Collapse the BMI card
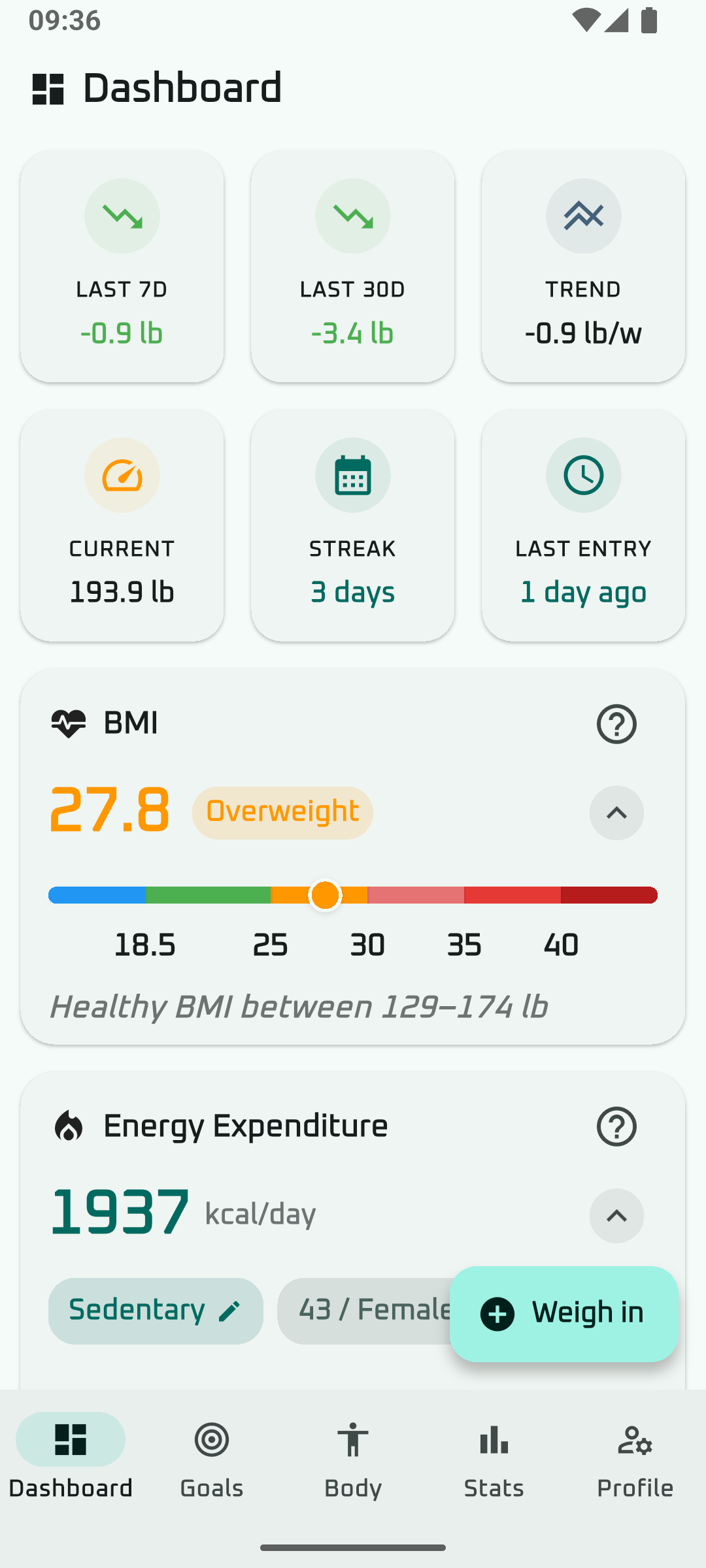The height and width of the screenshot is (1568, 706). pyautogui.click(x=616, y=813)
